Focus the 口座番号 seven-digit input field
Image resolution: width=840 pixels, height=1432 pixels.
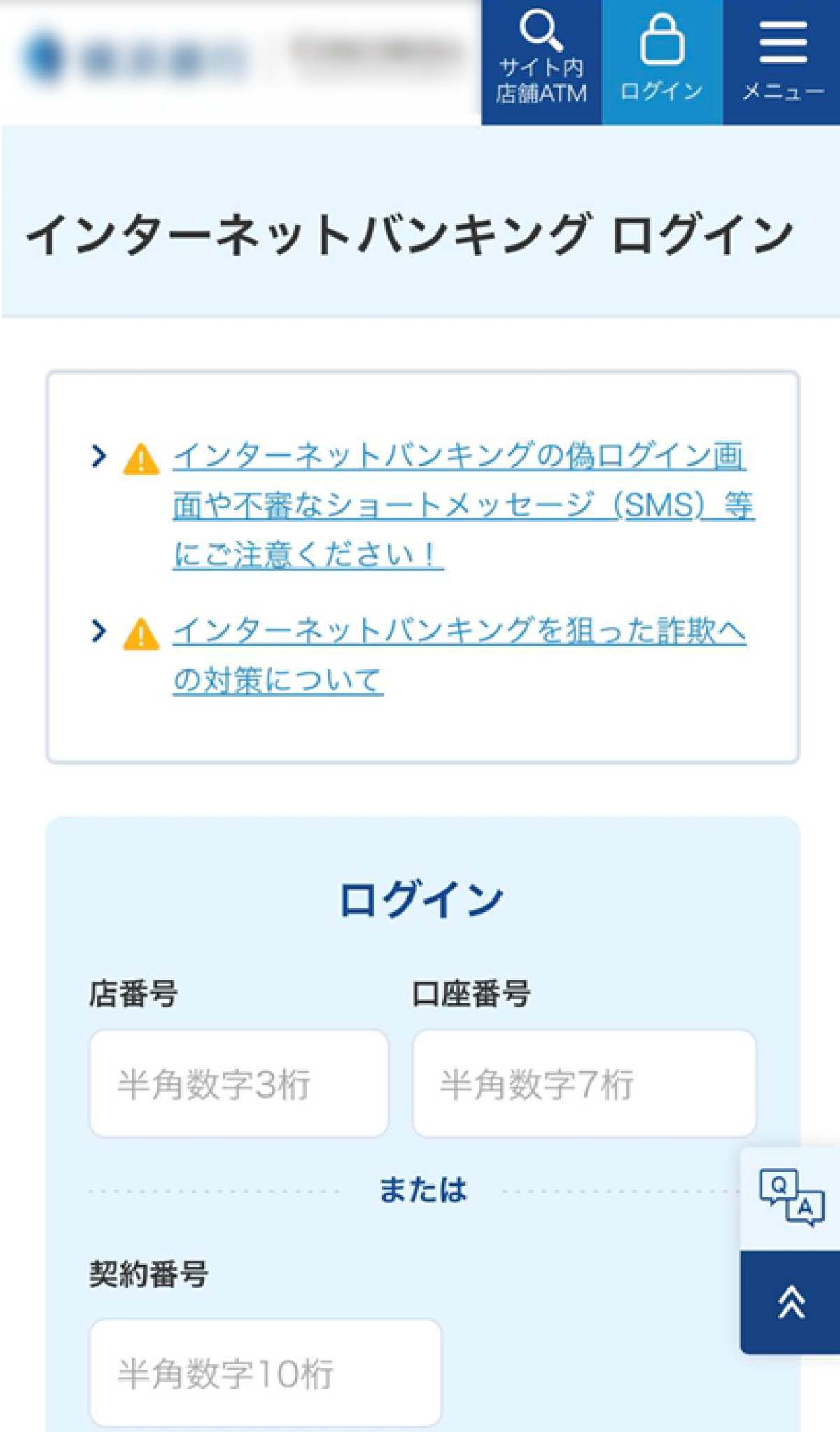point(584,1083)
